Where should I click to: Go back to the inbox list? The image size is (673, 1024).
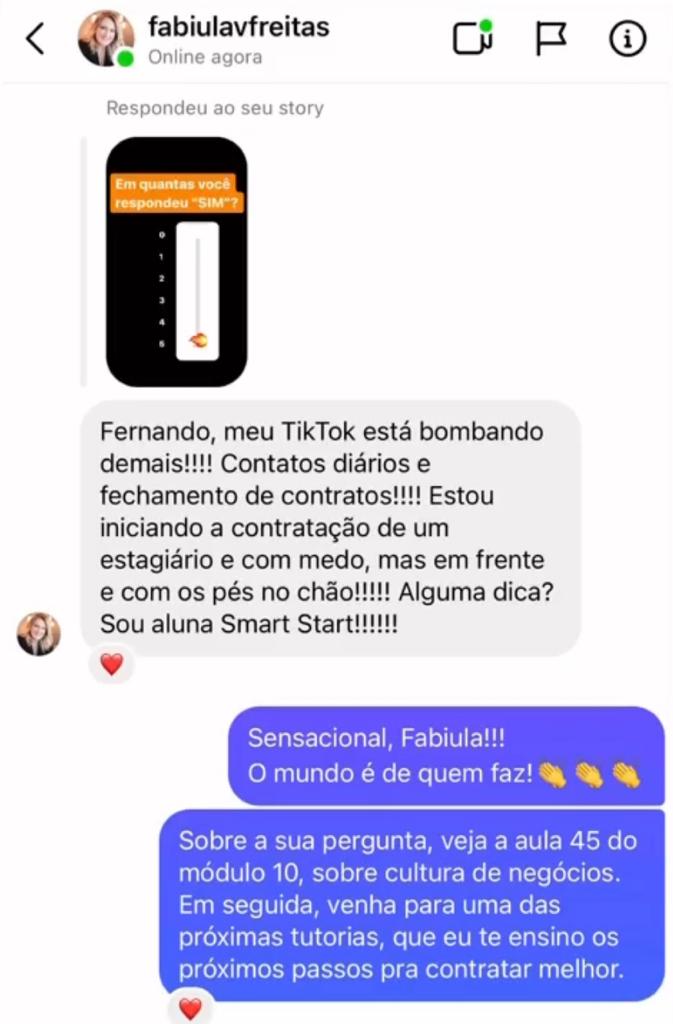36,39
